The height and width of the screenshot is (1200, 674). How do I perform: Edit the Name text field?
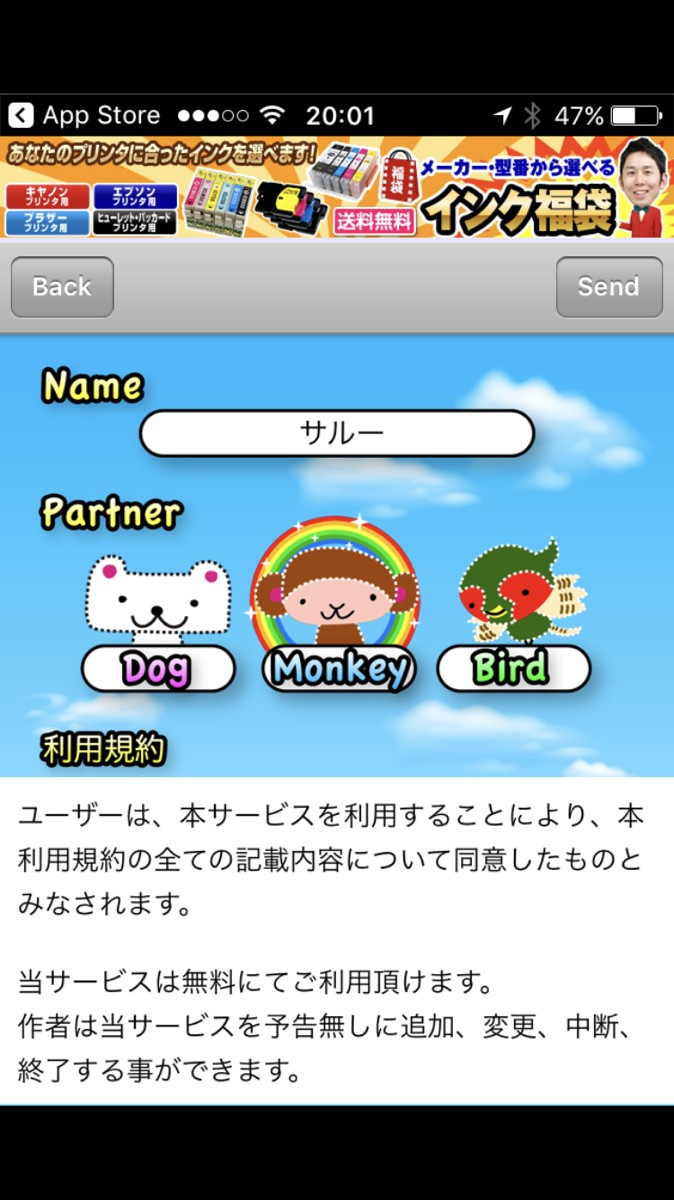click(337, 434)
